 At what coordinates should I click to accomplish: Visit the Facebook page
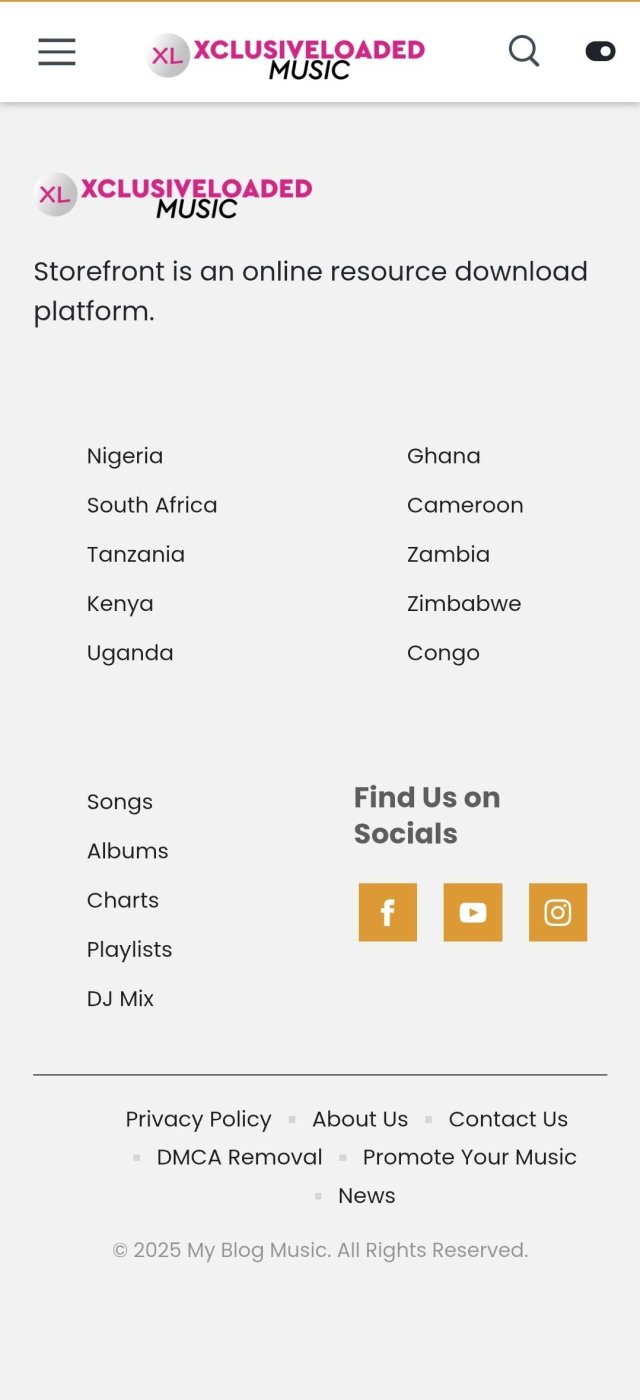click(388, 912)
